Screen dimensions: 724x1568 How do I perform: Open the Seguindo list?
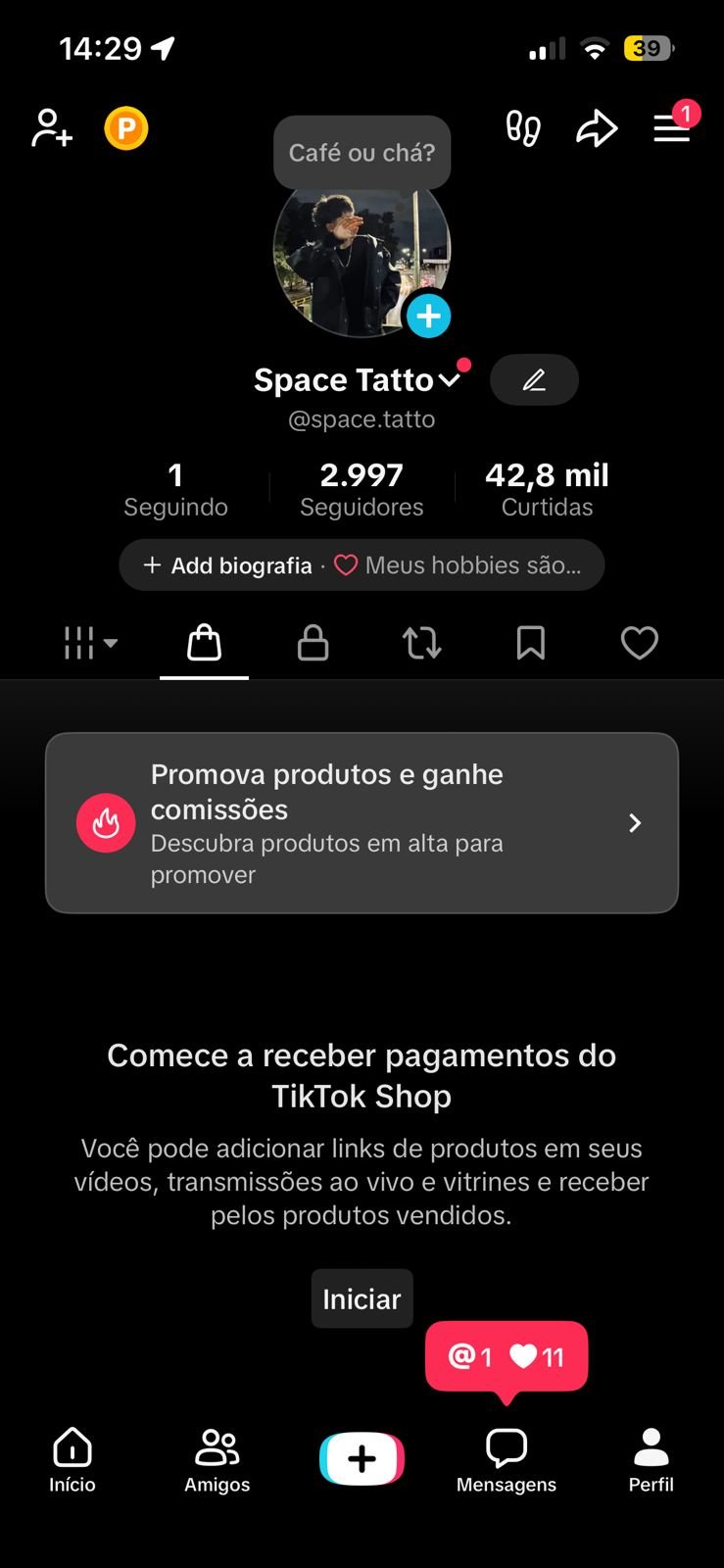(175, 490)
